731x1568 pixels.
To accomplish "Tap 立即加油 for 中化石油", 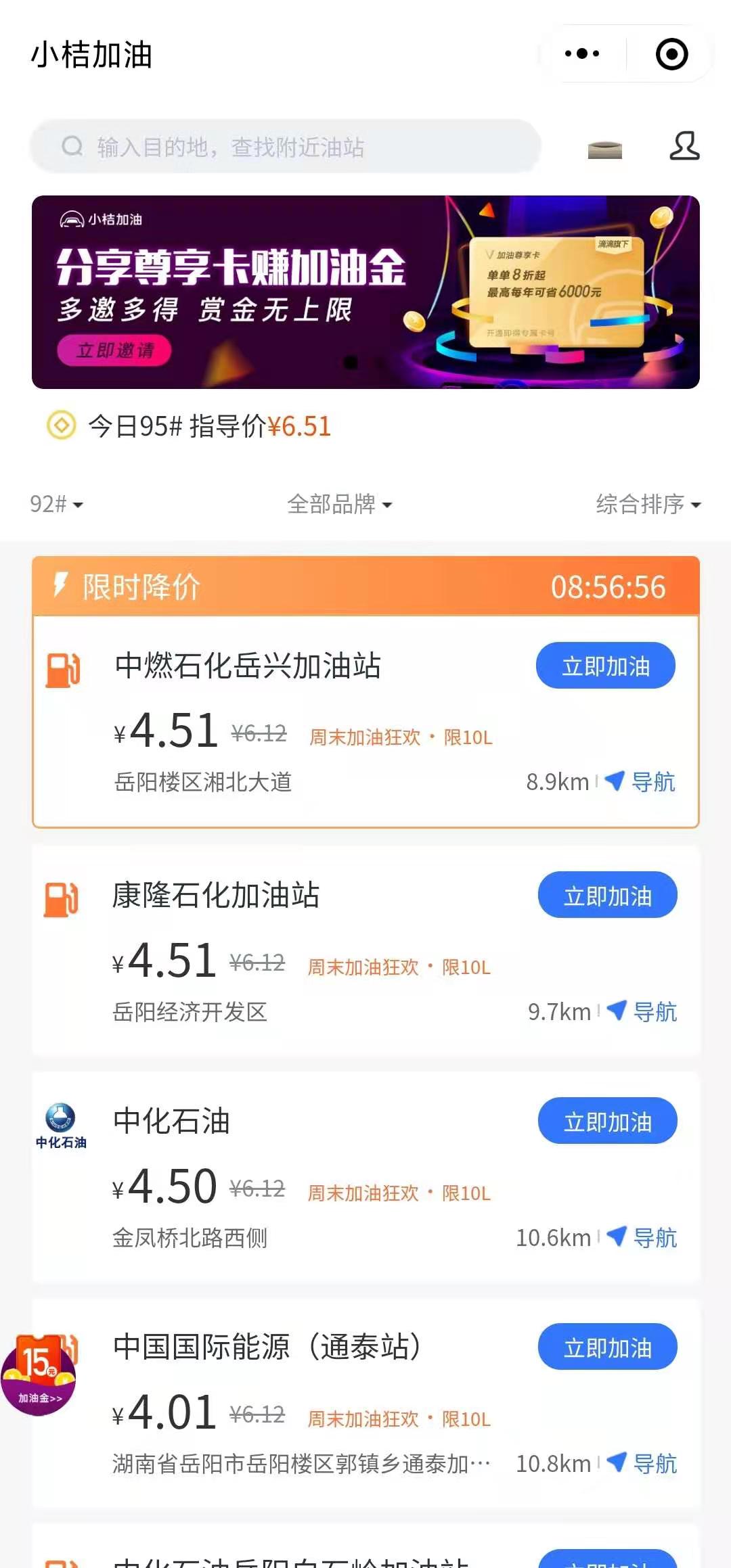I will [608, 1121].
